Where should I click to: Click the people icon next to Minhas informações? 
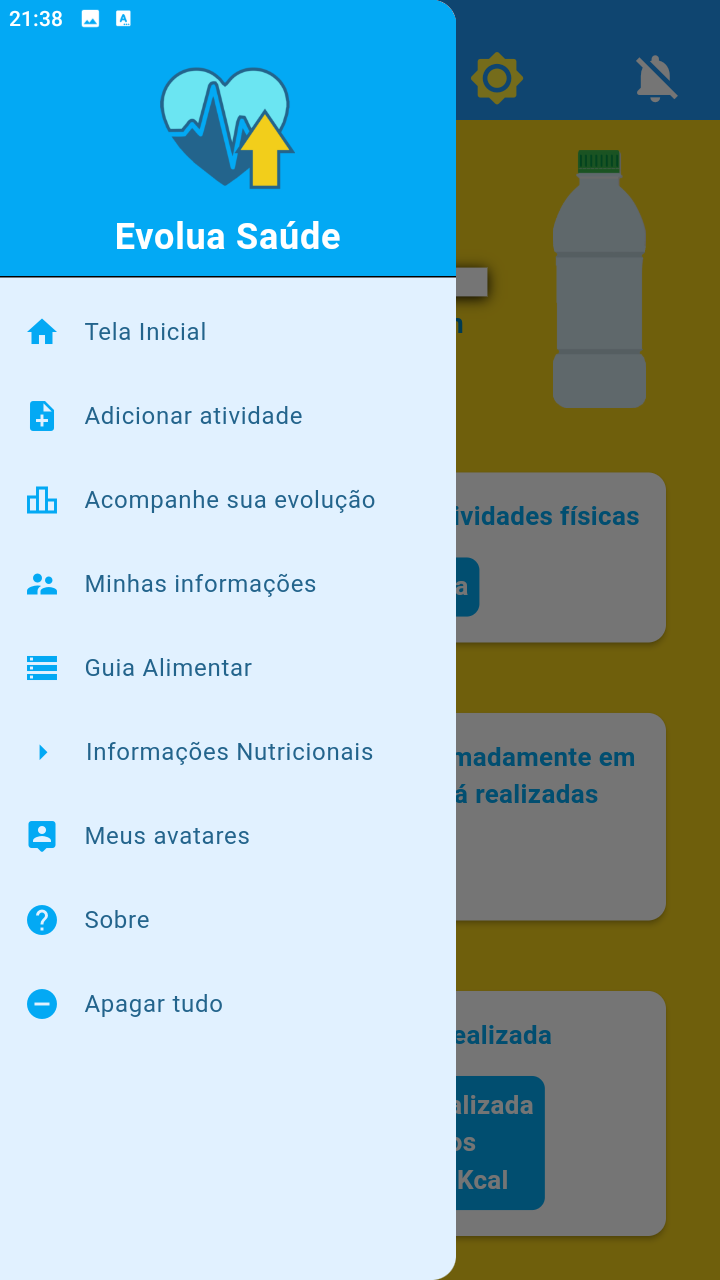pyautogui.click(x=41, y=583)
